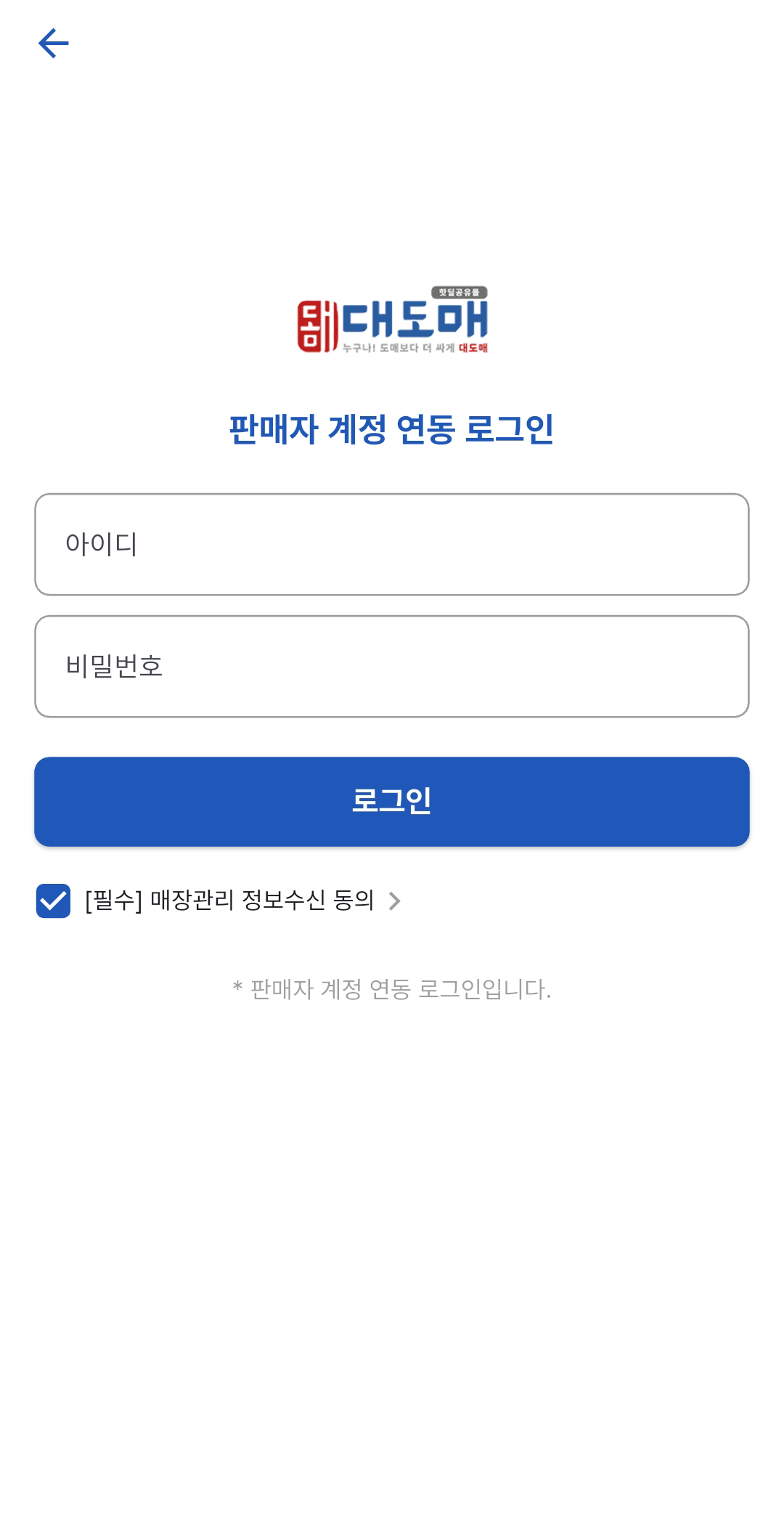The height and width of the screenshot is (1536, 784).
Task: Tap the 비밀번호 password field
Action: [x=392, y=667]
